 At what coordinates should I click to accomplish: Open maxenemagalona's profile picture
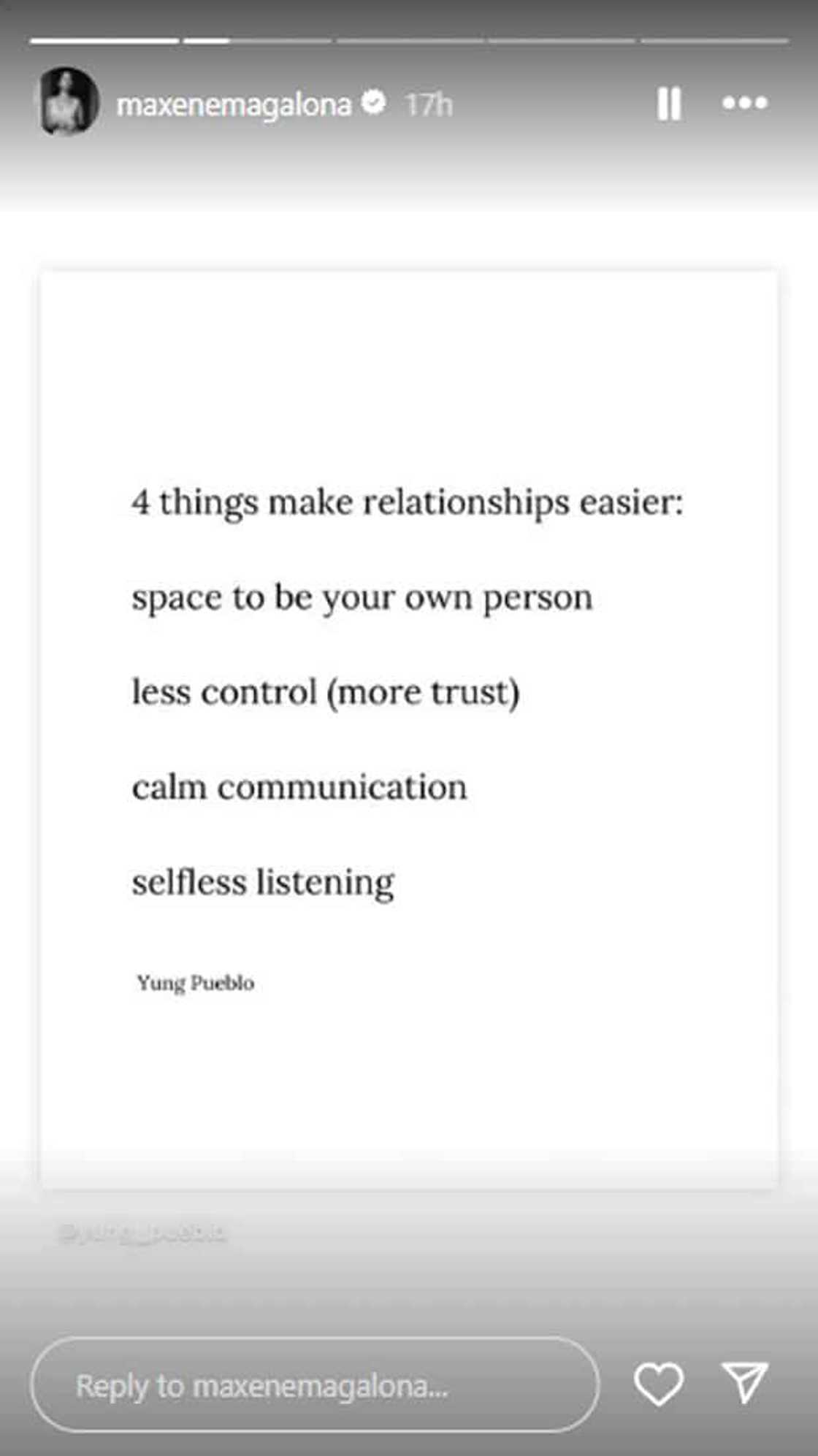pos(67,103)
